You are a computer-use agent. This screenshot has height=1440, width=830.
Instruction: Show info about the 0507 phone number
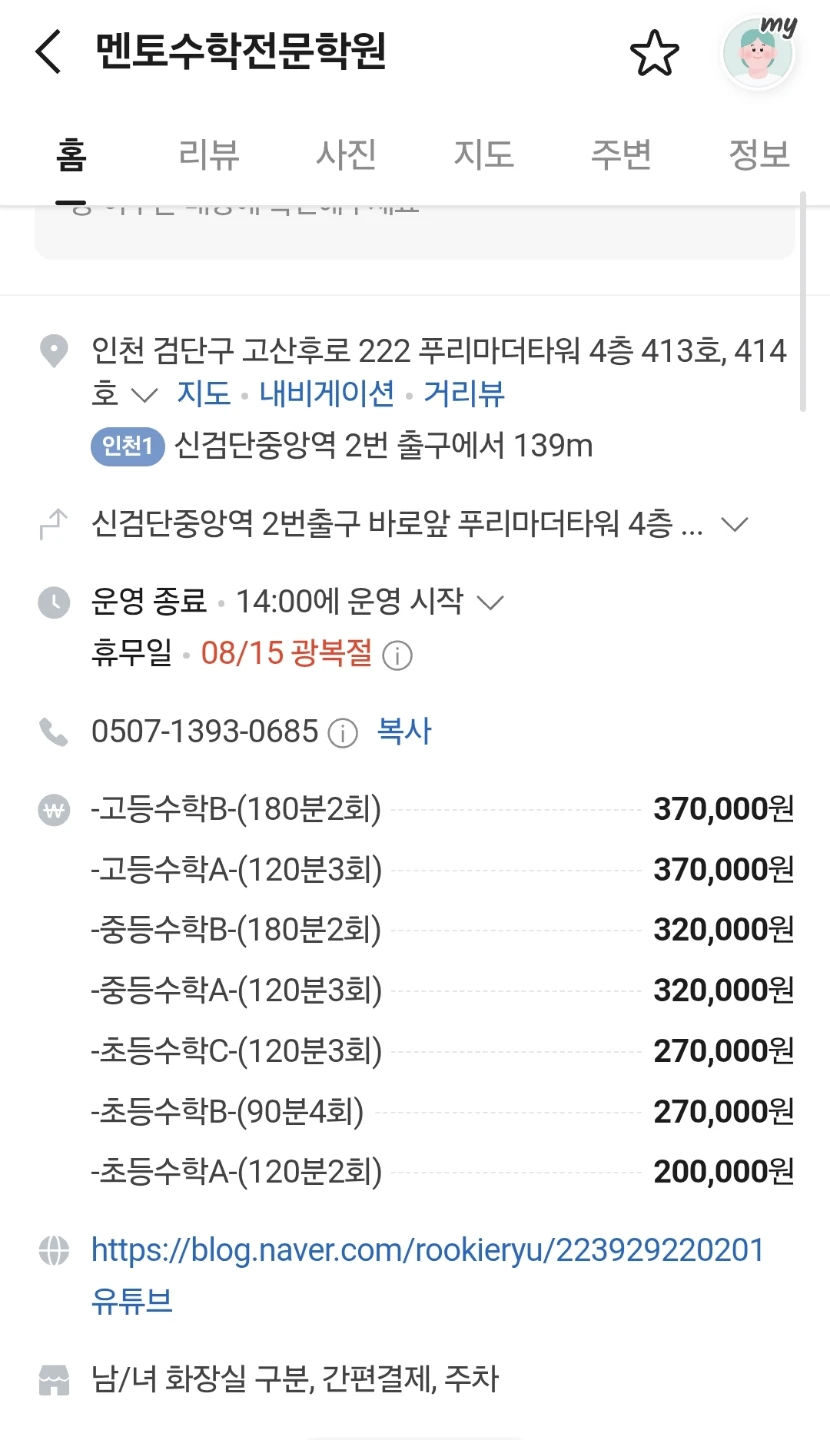pyautogui.click(x=342, y=733)
